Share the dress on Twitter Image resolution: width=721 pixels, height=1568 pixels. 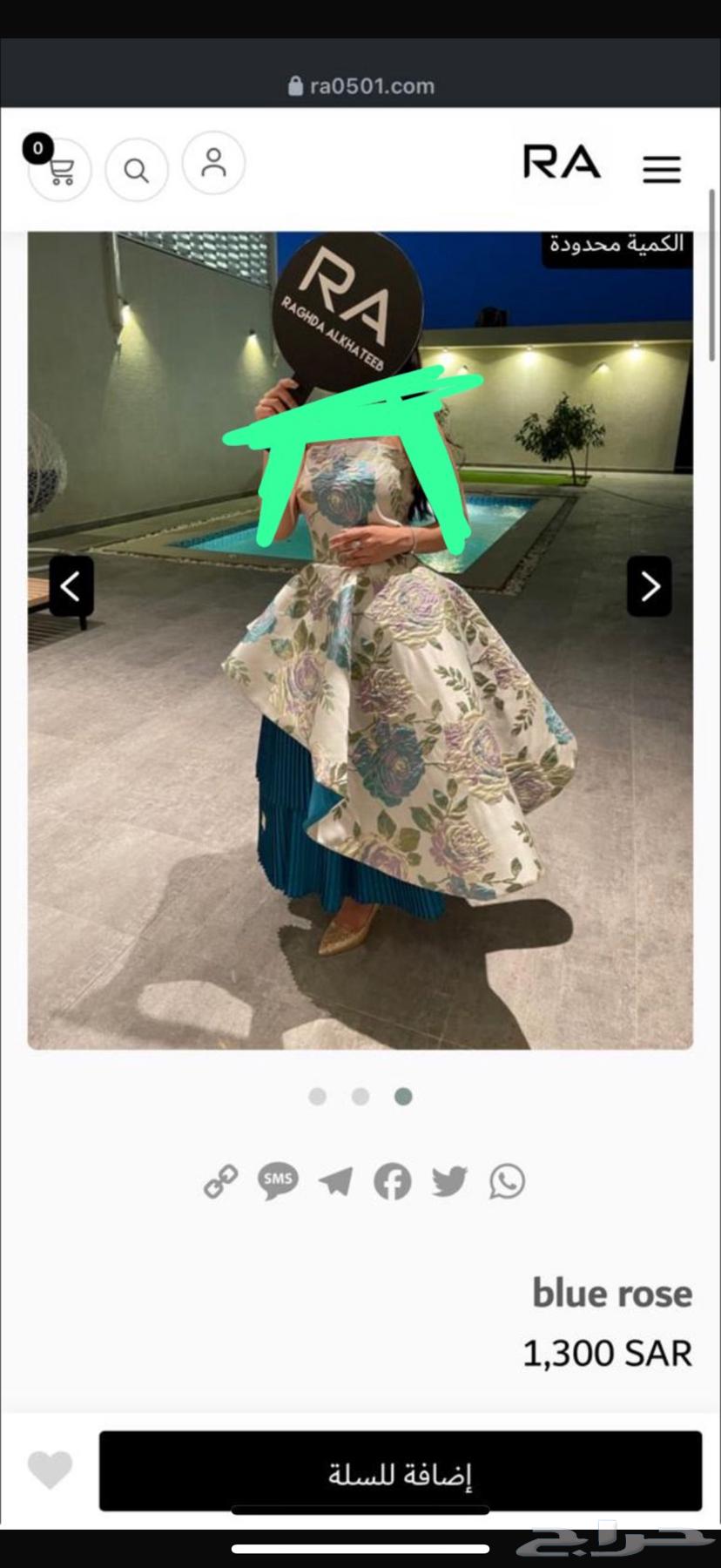(x=449, y=1182)
